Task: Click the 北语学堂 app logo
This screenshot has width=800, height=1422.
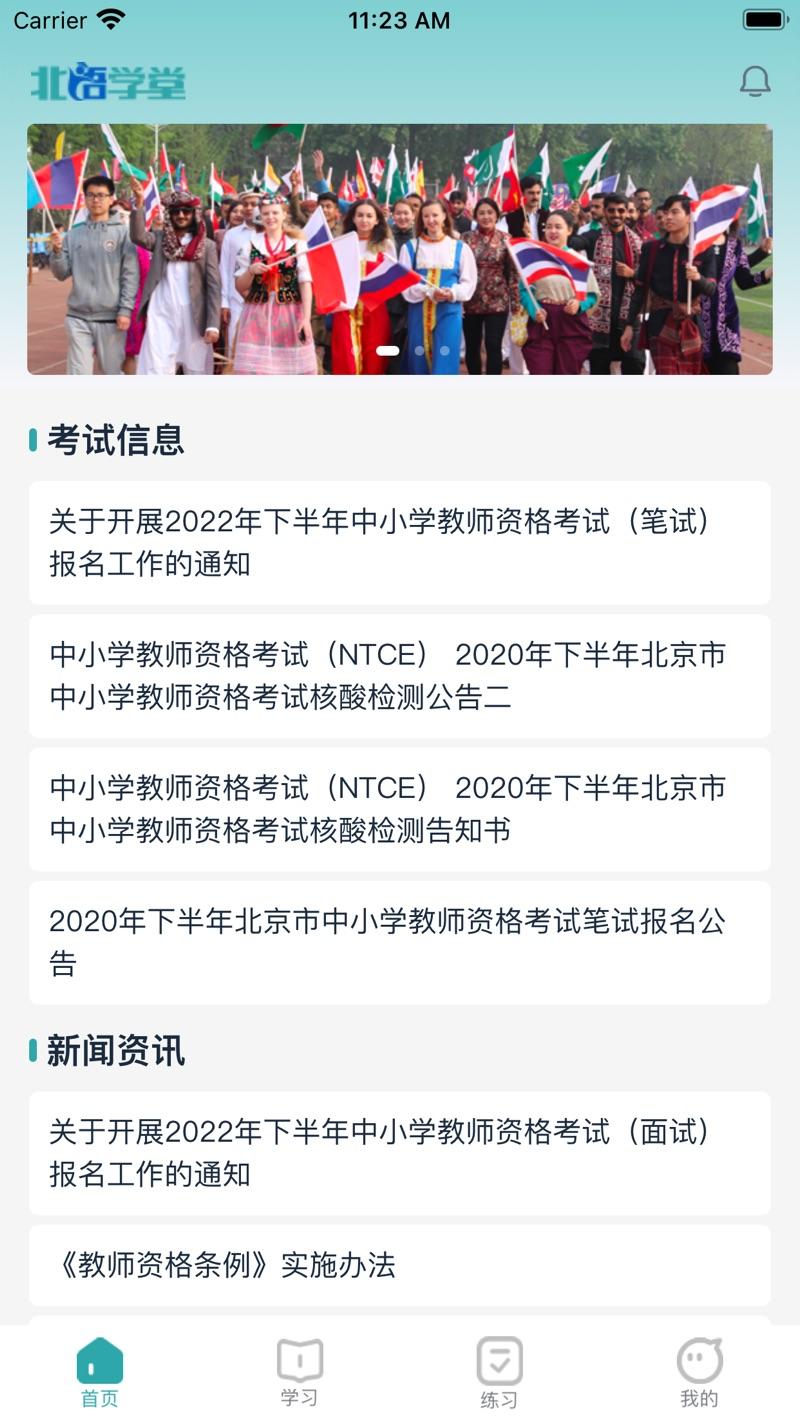Action: click(x=107, y=84)
